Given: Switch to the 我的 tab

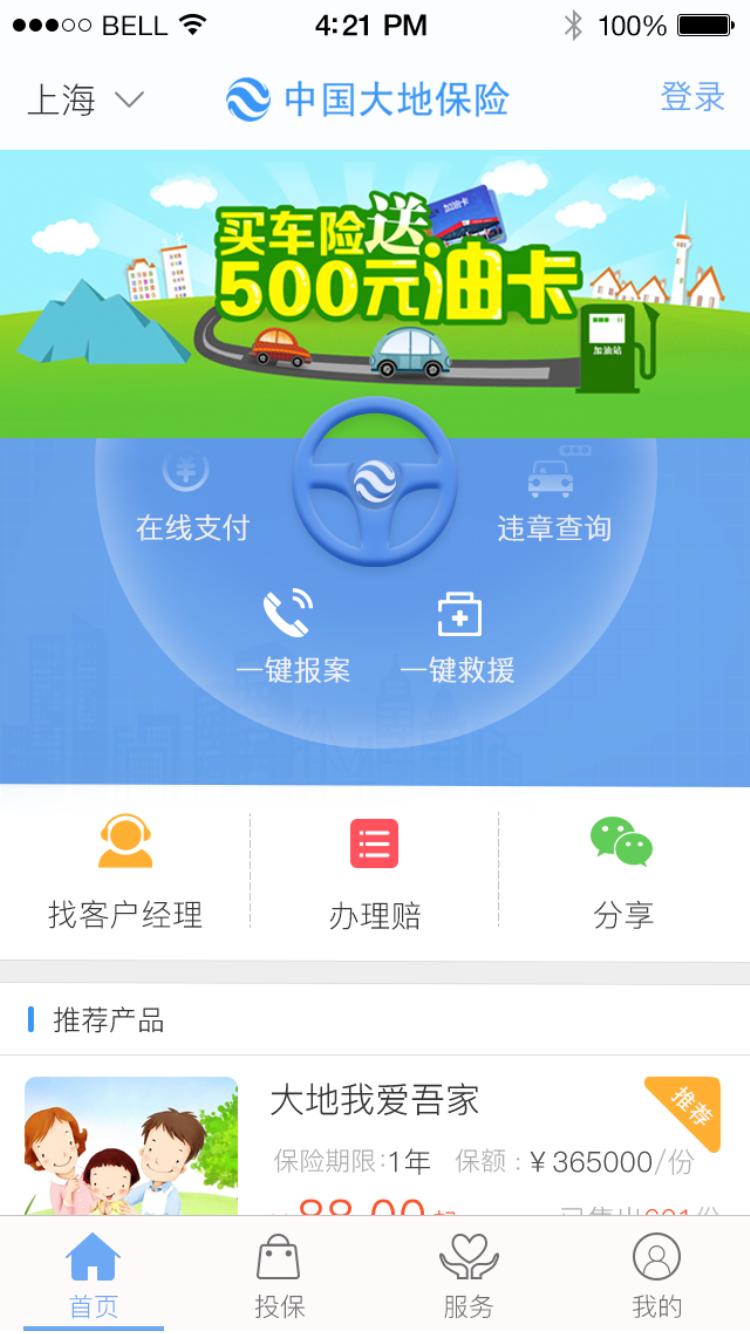Looking at the screenshot, I should (656, 1276).
